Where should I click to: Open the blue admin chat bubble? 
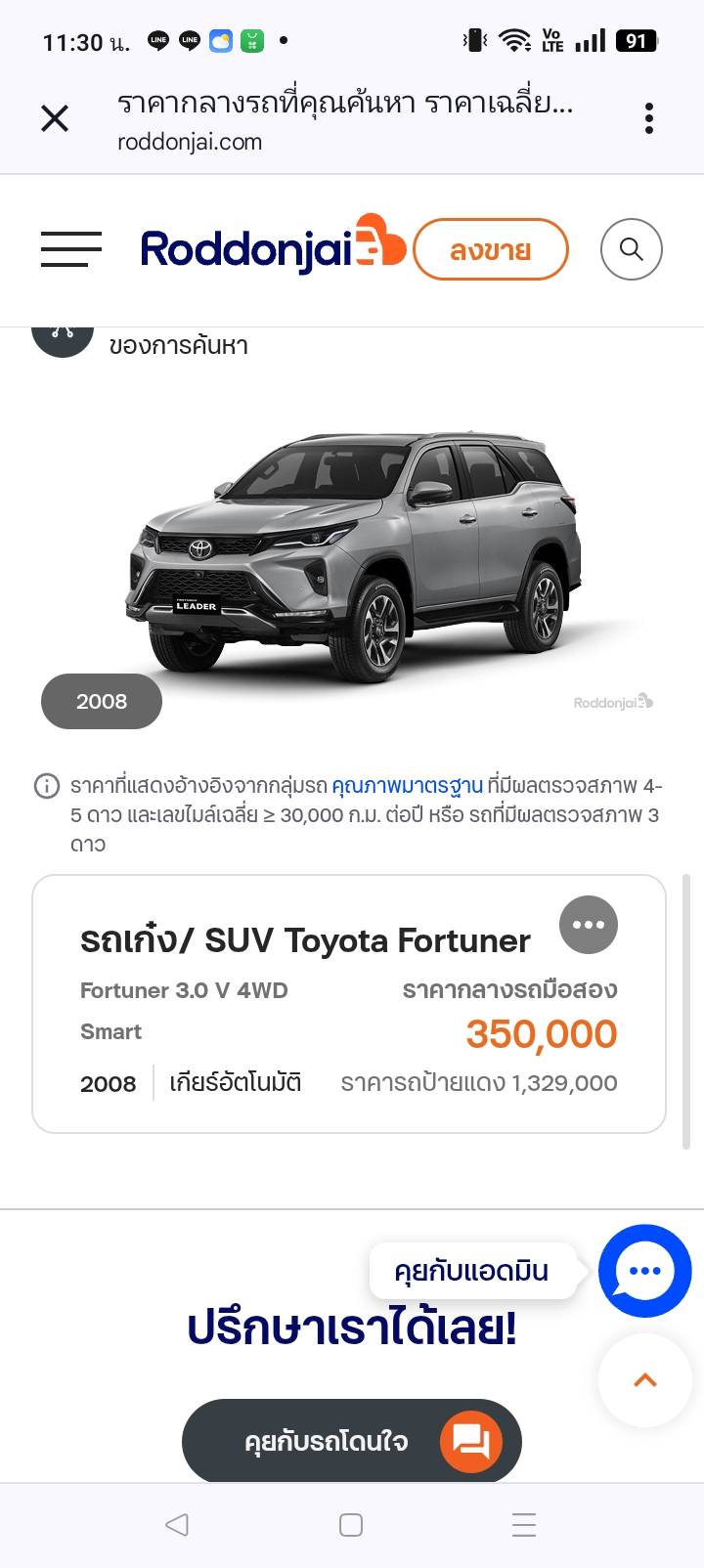[645, 1271]
